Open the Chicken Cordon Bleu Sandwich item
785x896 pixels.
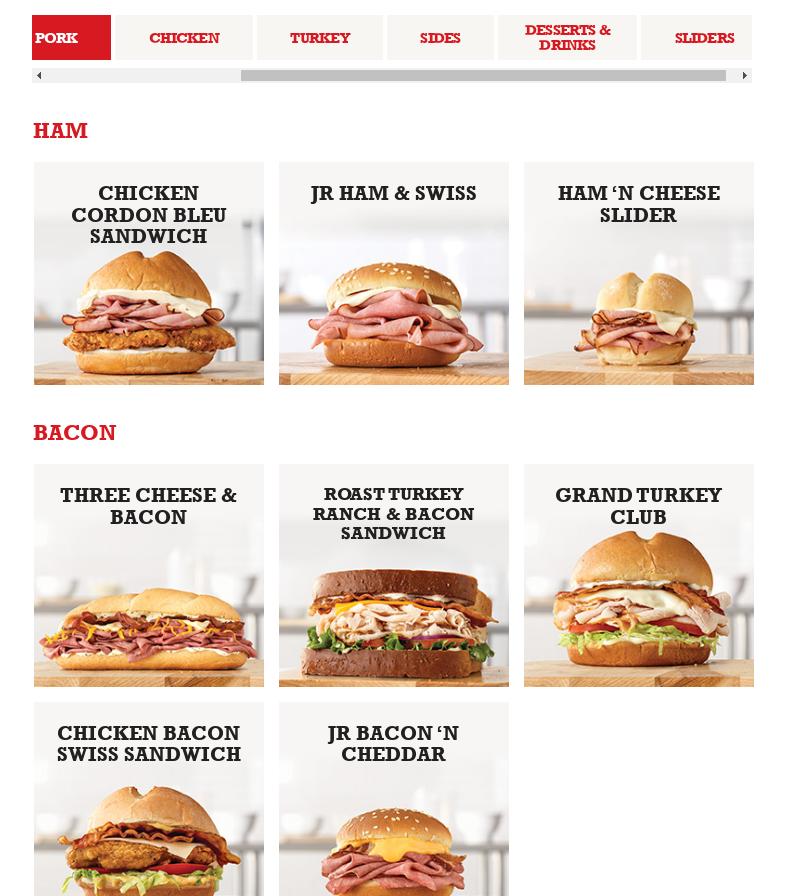coord(148,273)
